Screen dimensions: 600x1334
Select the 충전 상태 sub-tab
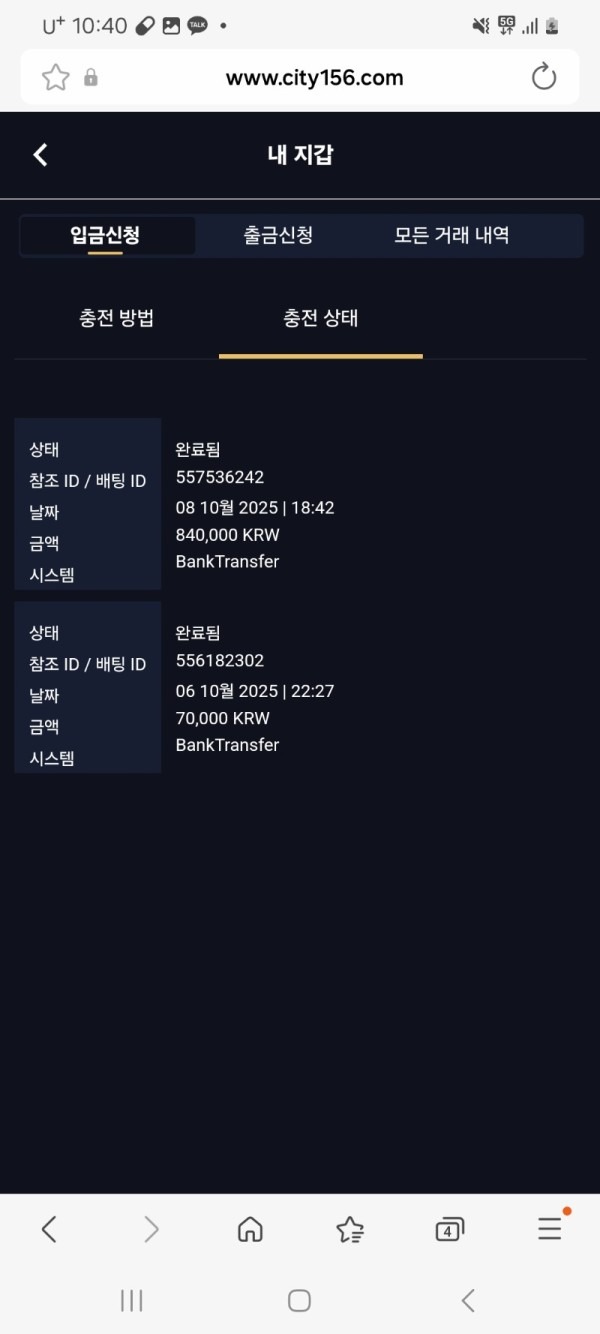pyautogui.click(x=320, y=319)
